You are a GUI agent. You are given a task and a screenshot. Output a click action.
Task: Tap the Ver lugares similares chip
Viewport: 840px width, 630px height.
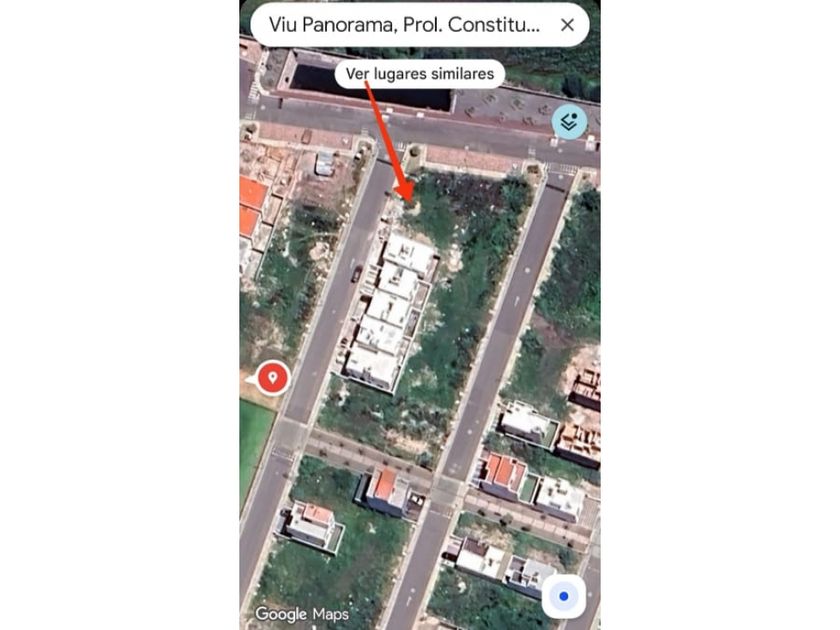420,74
